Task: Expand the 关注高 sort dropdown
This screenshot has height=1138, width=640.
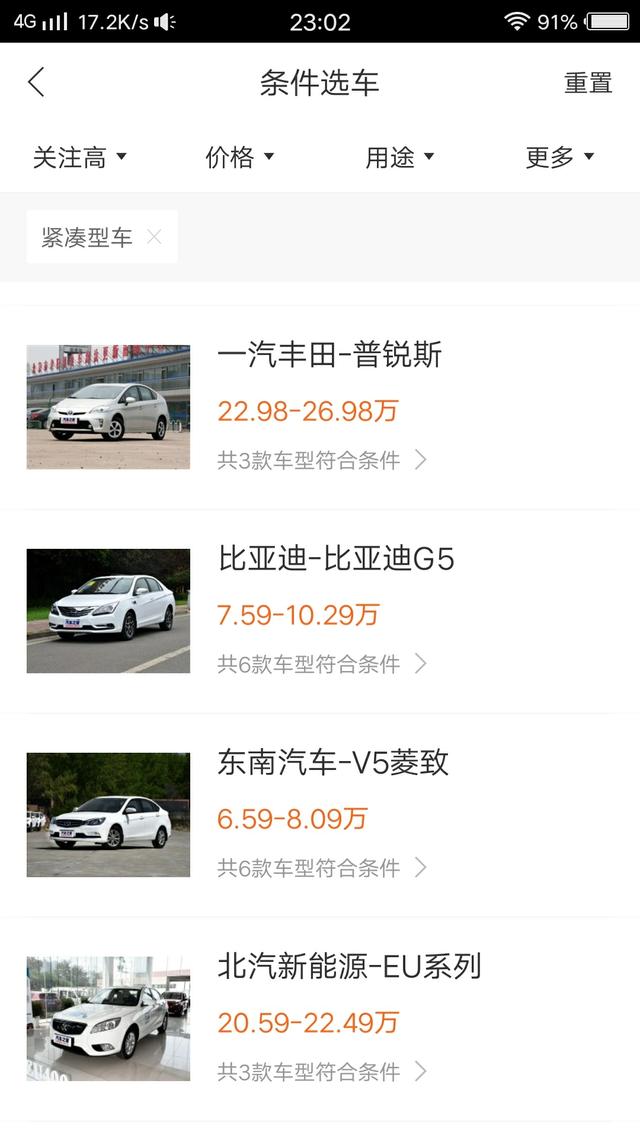Action: pyautogui.click(x=80, y=157)
